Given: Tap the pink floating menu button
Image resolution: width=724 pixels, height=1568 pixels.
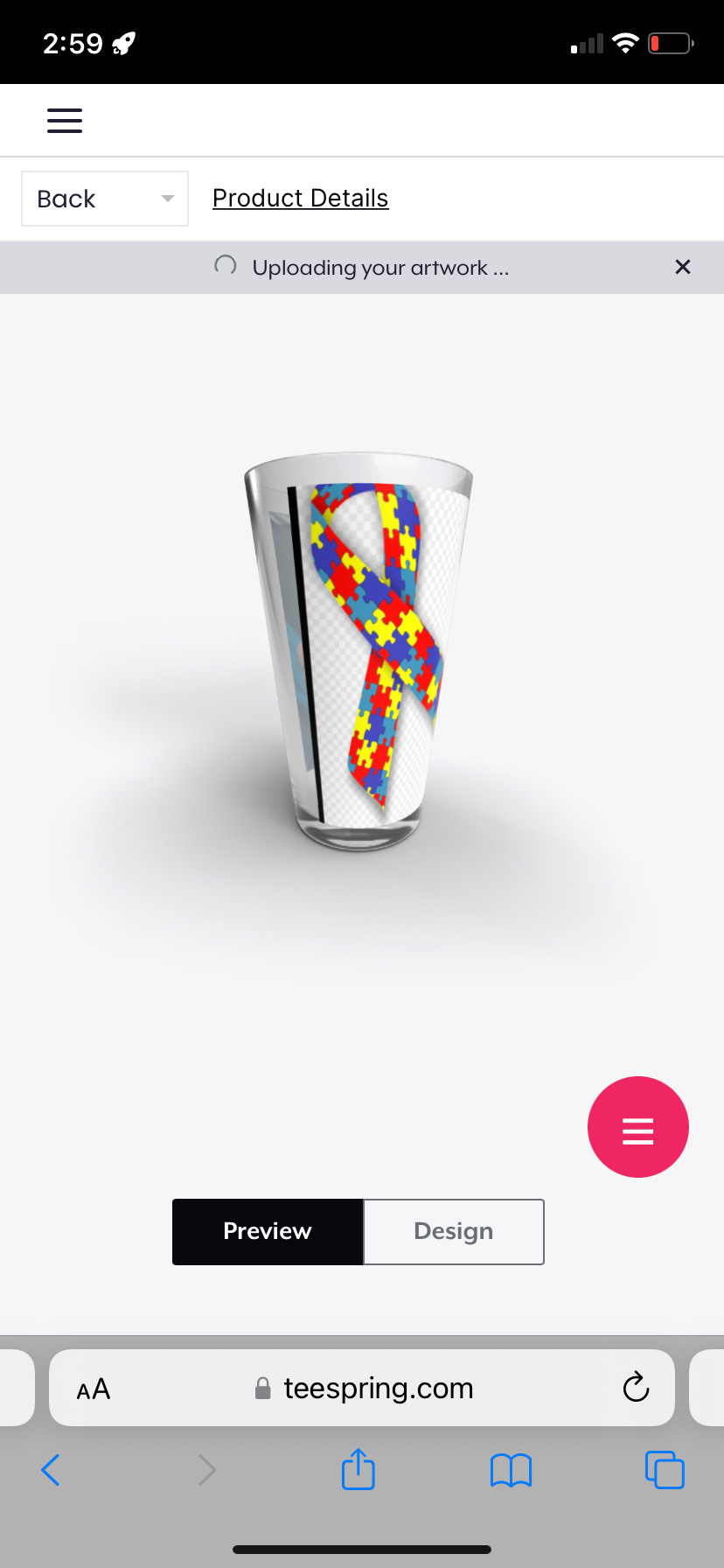Looking at the screenshot, I should [637, 1127].
